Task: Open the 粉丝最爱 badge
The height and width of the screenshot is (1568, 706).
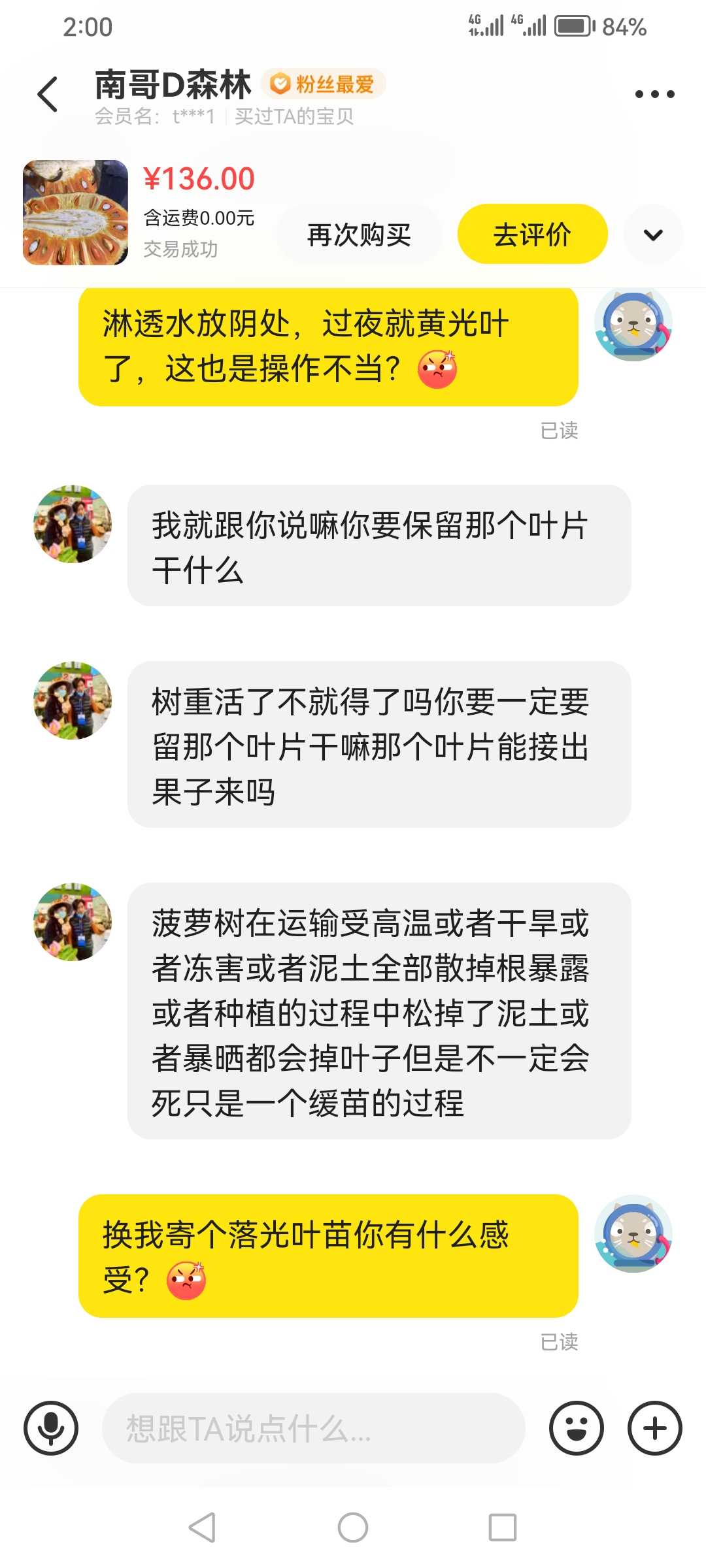Action: pyautogui.click(x=323, y=84)
